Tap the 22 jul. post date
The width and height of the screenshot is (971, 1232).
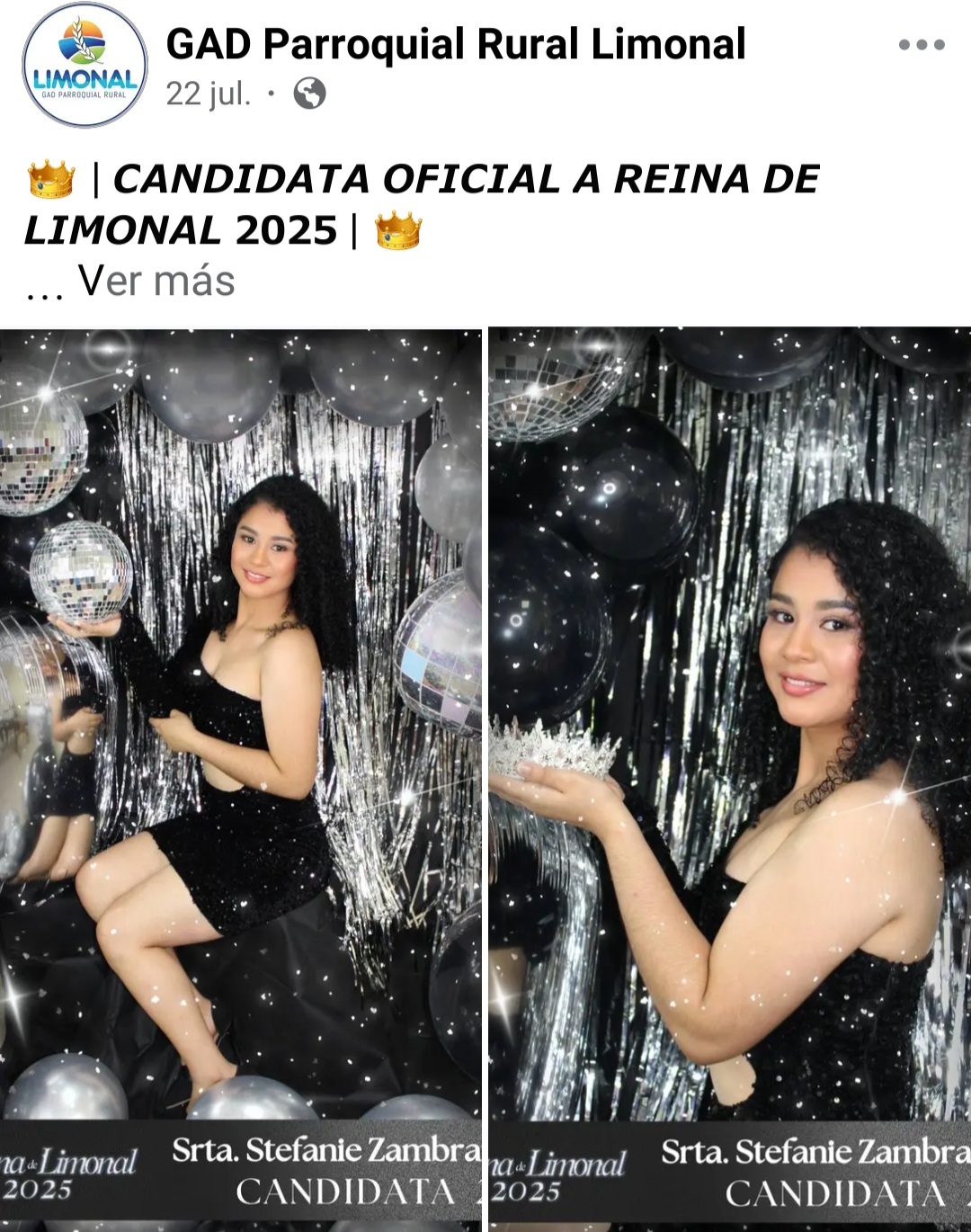(208, 94)
